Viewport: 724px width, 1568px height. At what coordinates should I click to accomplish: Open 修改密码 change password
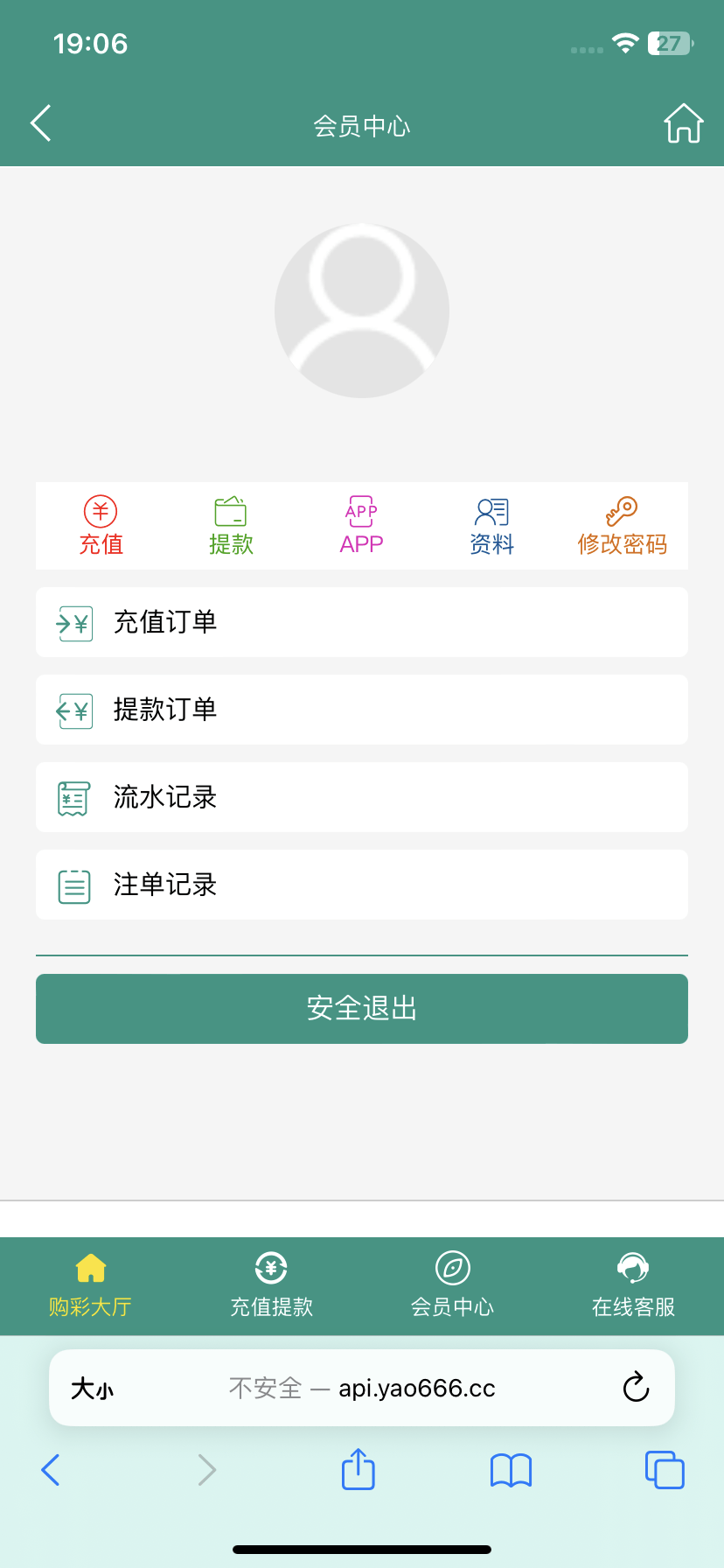pos(622,526)
